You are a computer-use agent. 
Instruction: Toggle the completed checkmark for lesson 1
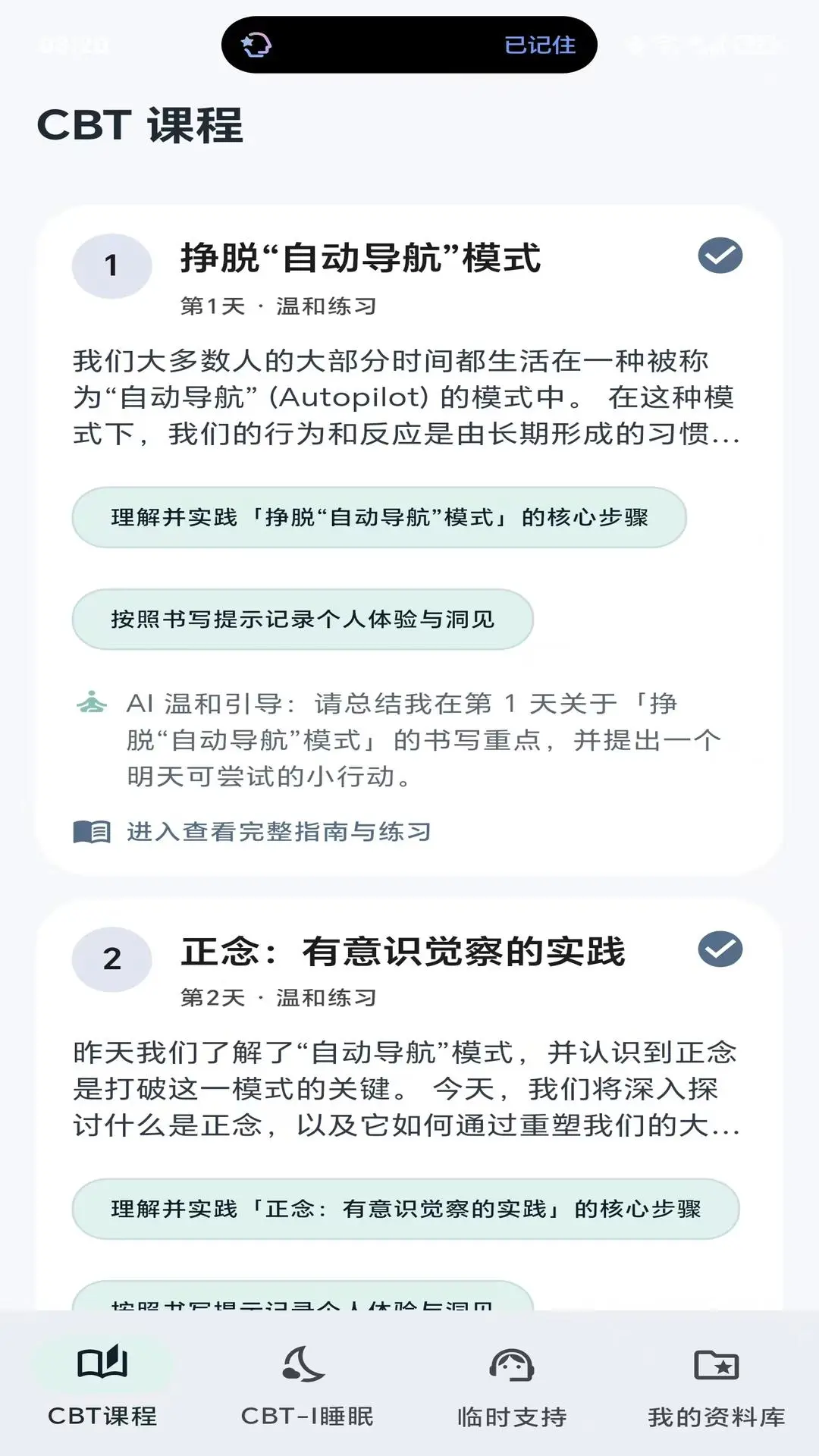pyautogui.click(x=720, y=256)
